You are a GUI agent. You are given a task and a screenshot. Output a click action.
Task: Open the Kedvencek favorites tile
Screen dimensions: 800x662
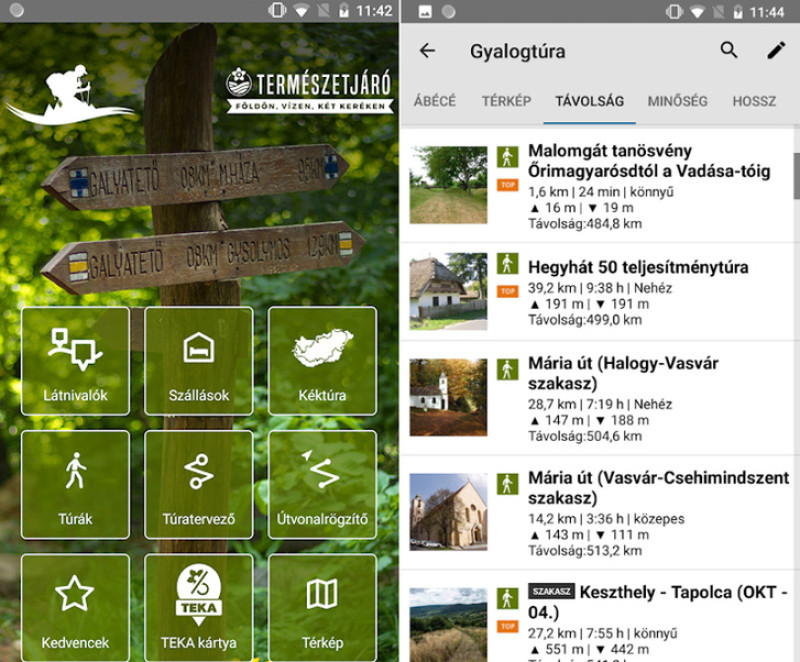click(x=75, y=607)
